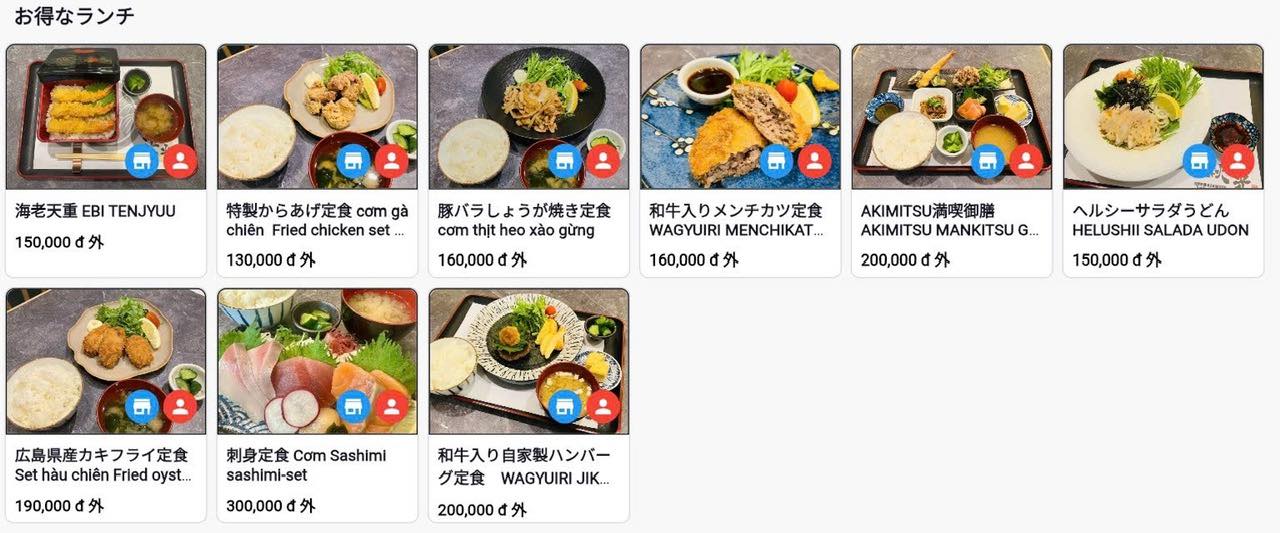Open the Fried oyster set card

[x=80, y=355]
